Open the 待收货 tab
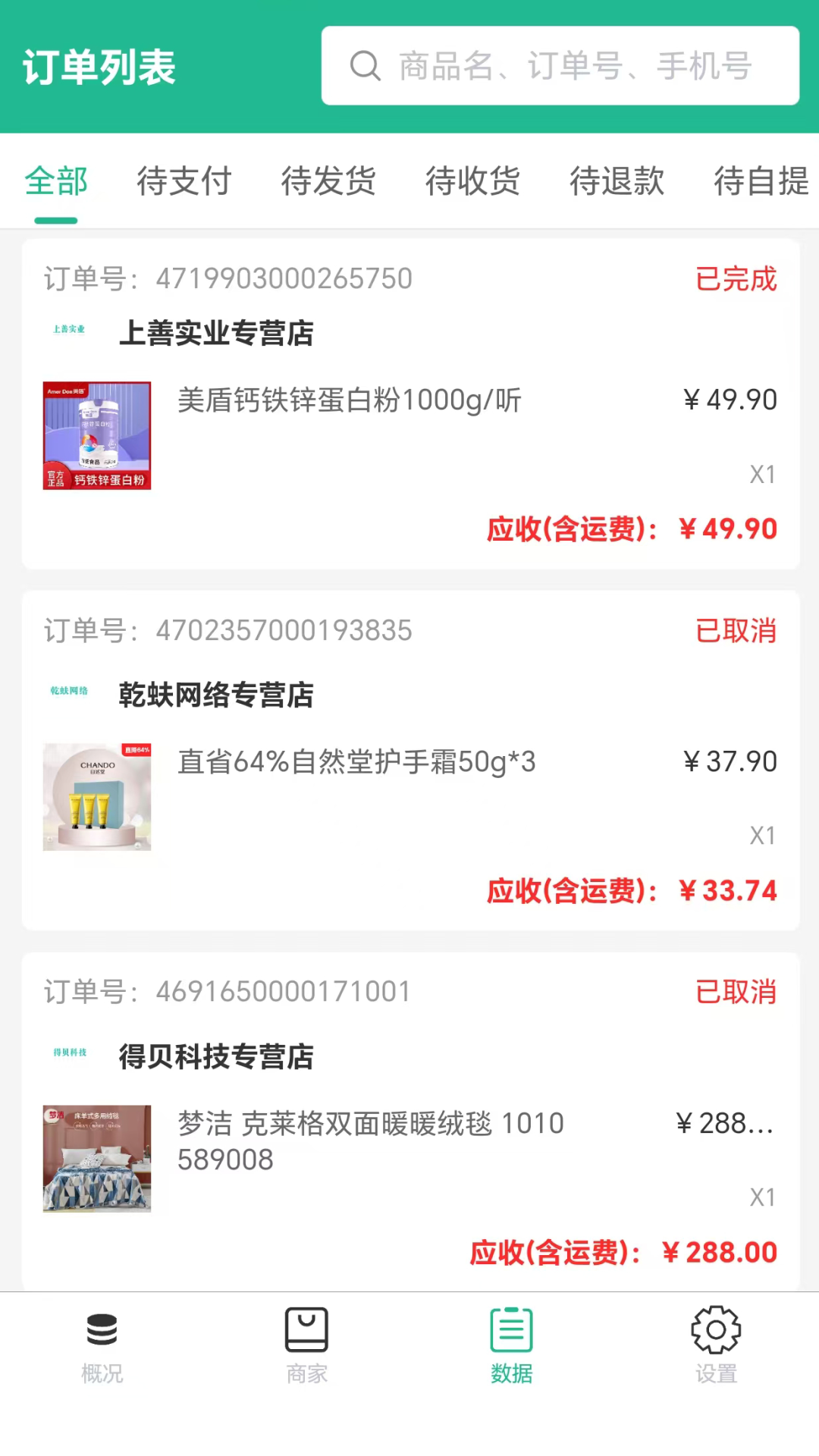The width and height of the screenshot is (819, 1456). (472, 182)
